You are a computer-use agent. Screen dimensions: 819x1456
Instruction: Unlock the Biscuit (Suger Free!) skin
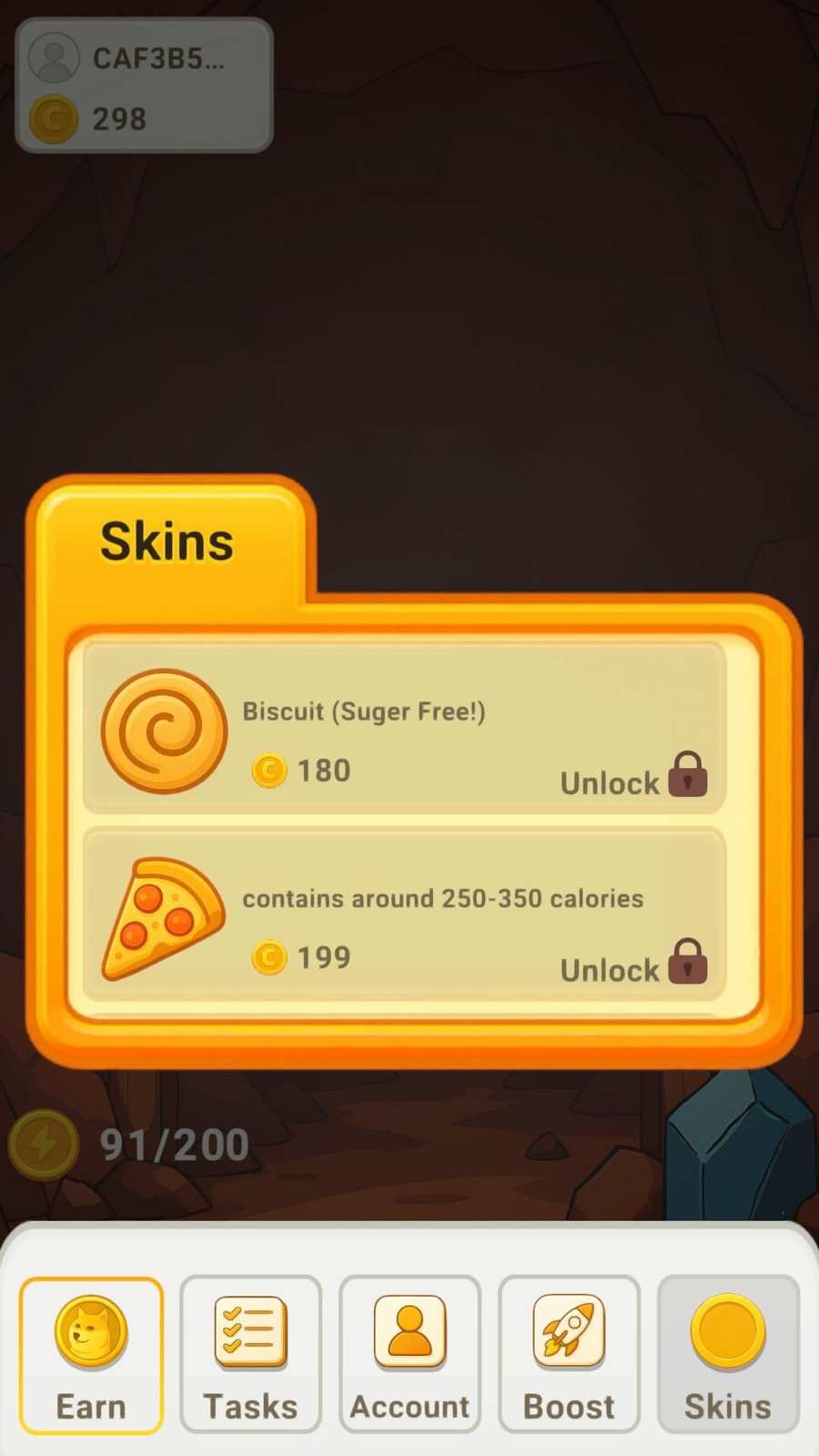633,776
